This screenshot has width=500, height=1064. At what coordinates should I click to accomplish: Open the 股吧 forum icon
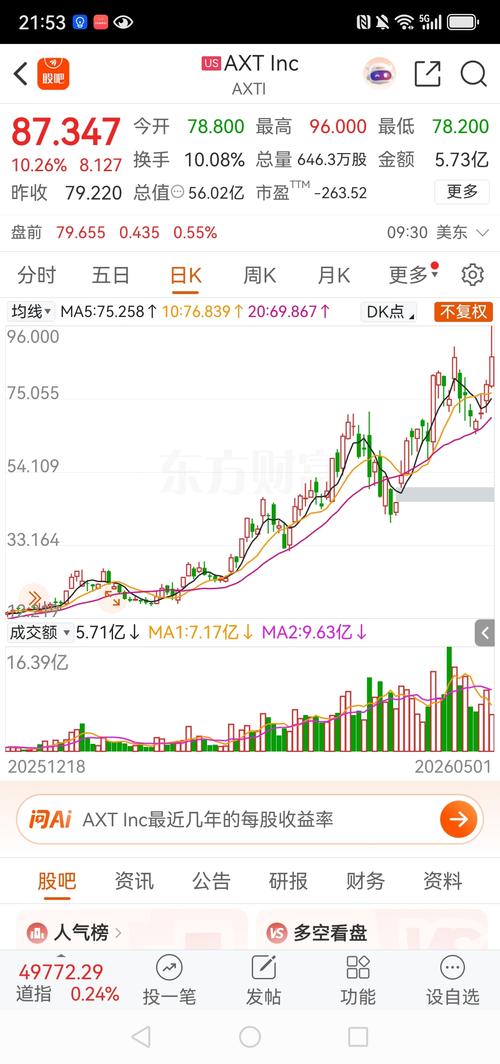pos(54,74)
